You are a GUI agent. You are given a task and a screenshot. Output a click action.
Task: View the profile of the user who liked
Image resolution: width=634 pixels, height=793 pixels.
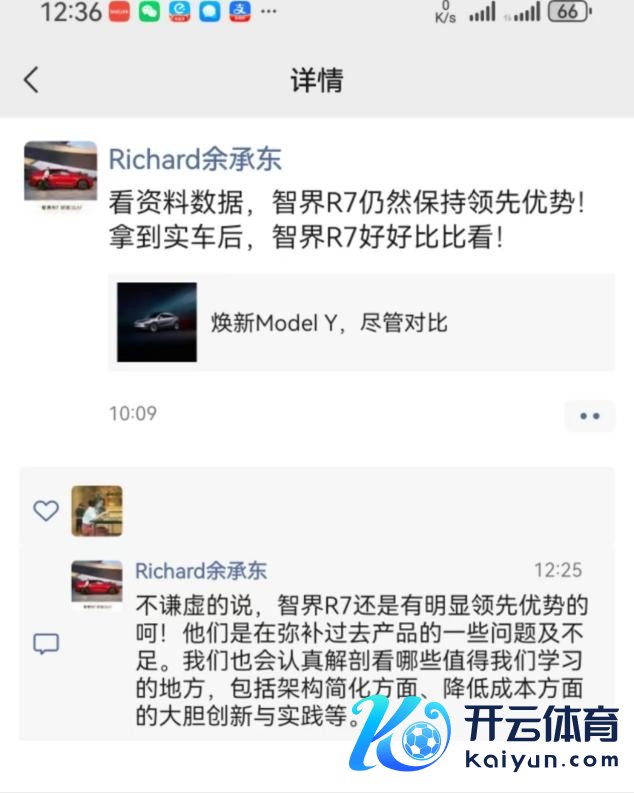97,511
